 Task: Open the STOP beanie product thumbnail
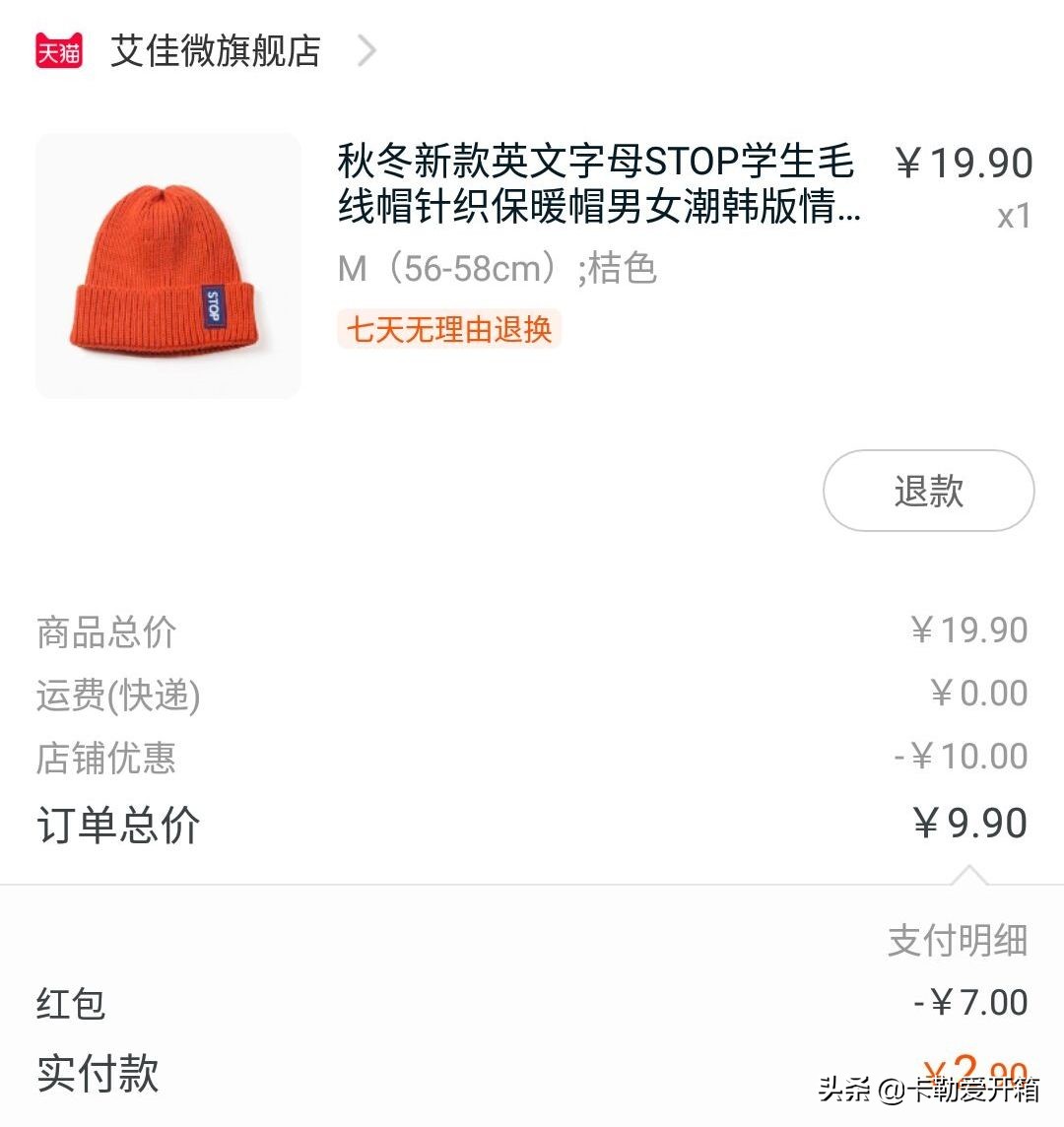167,265
